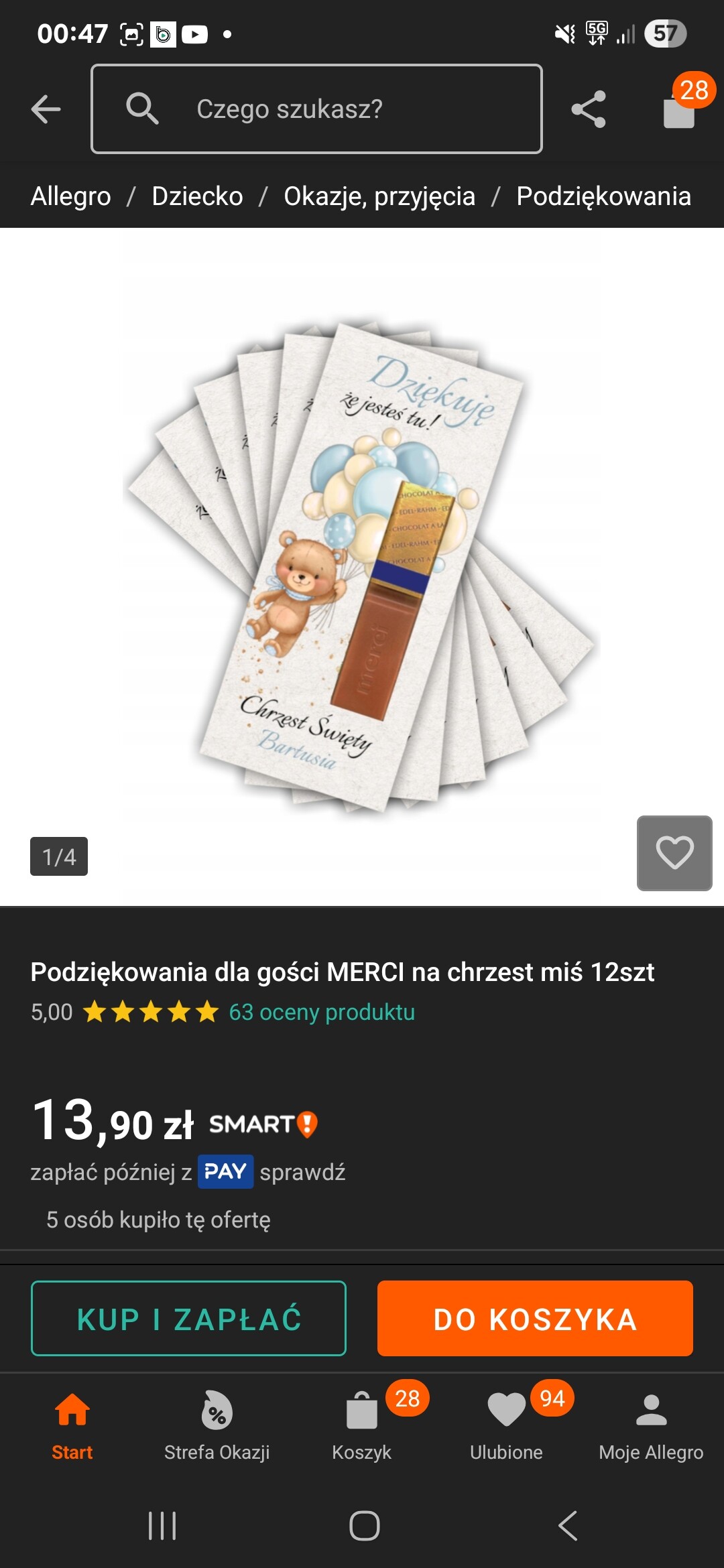Viewport: 724px width, 1568px height.
Task: Tap the KUP I ZAPŁAĆ button
Action: 188,1319
